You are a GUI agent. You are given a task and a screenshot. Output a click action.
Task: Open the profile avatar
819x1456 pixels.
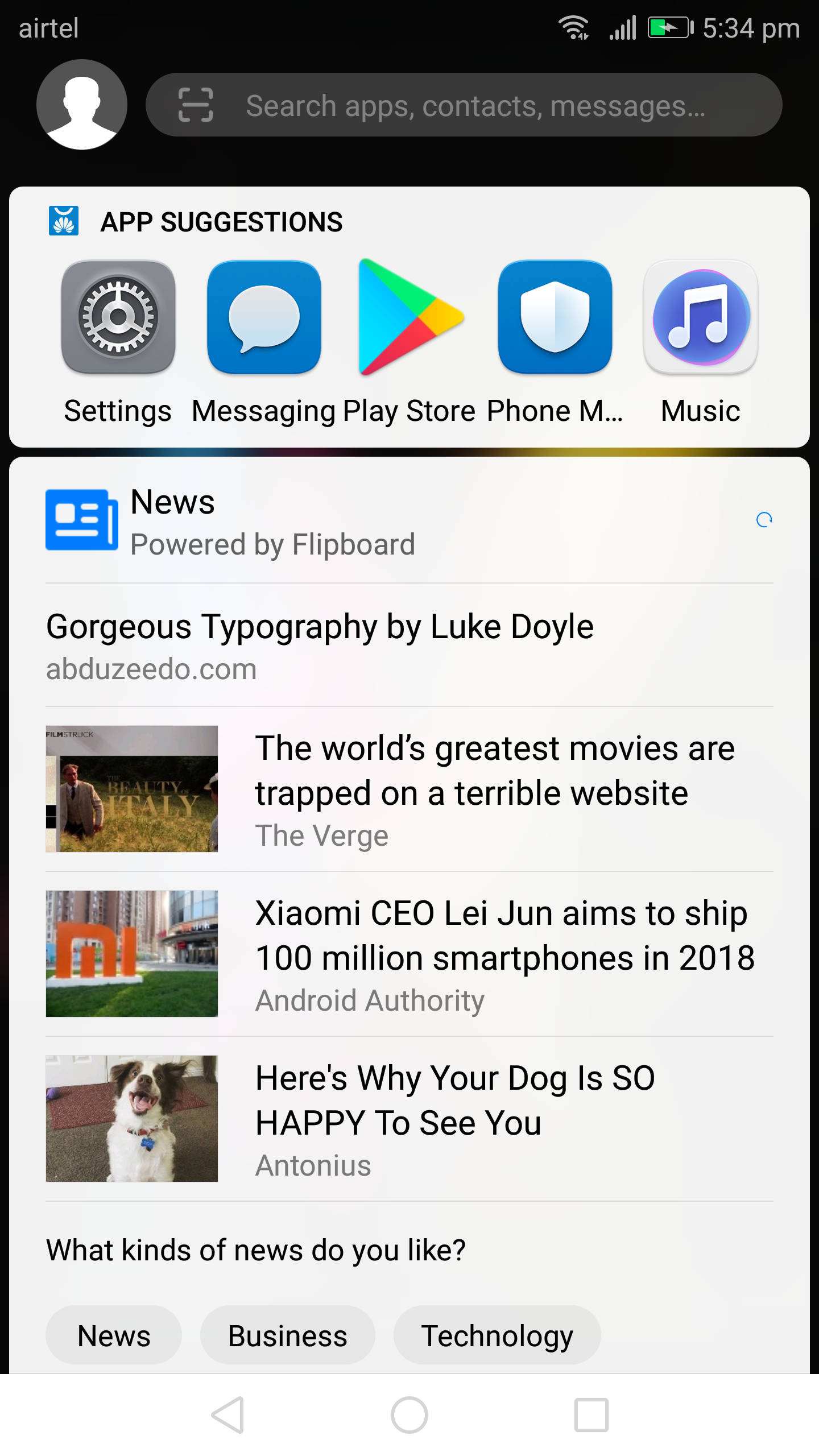(82, 105)
